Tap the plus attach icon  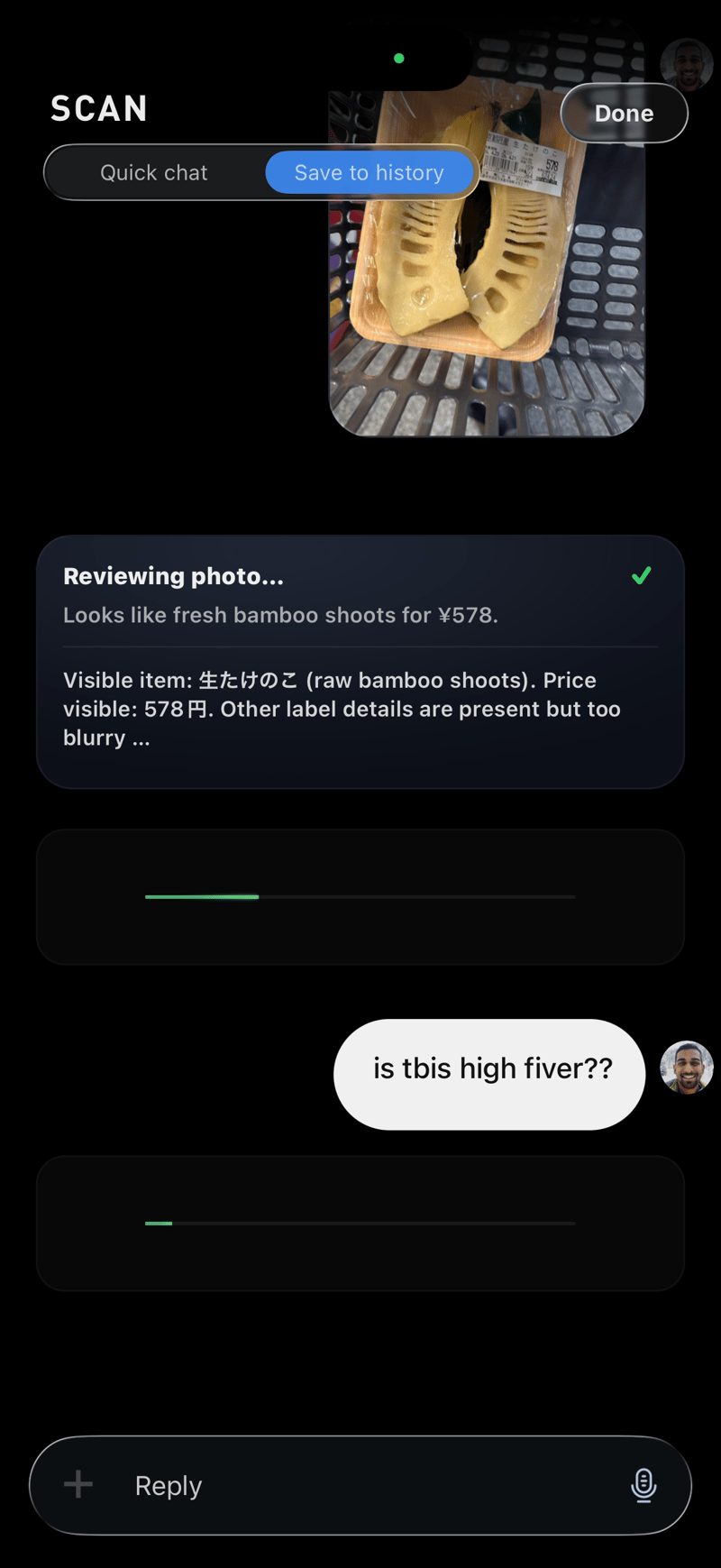click(x=78, y=1484)
